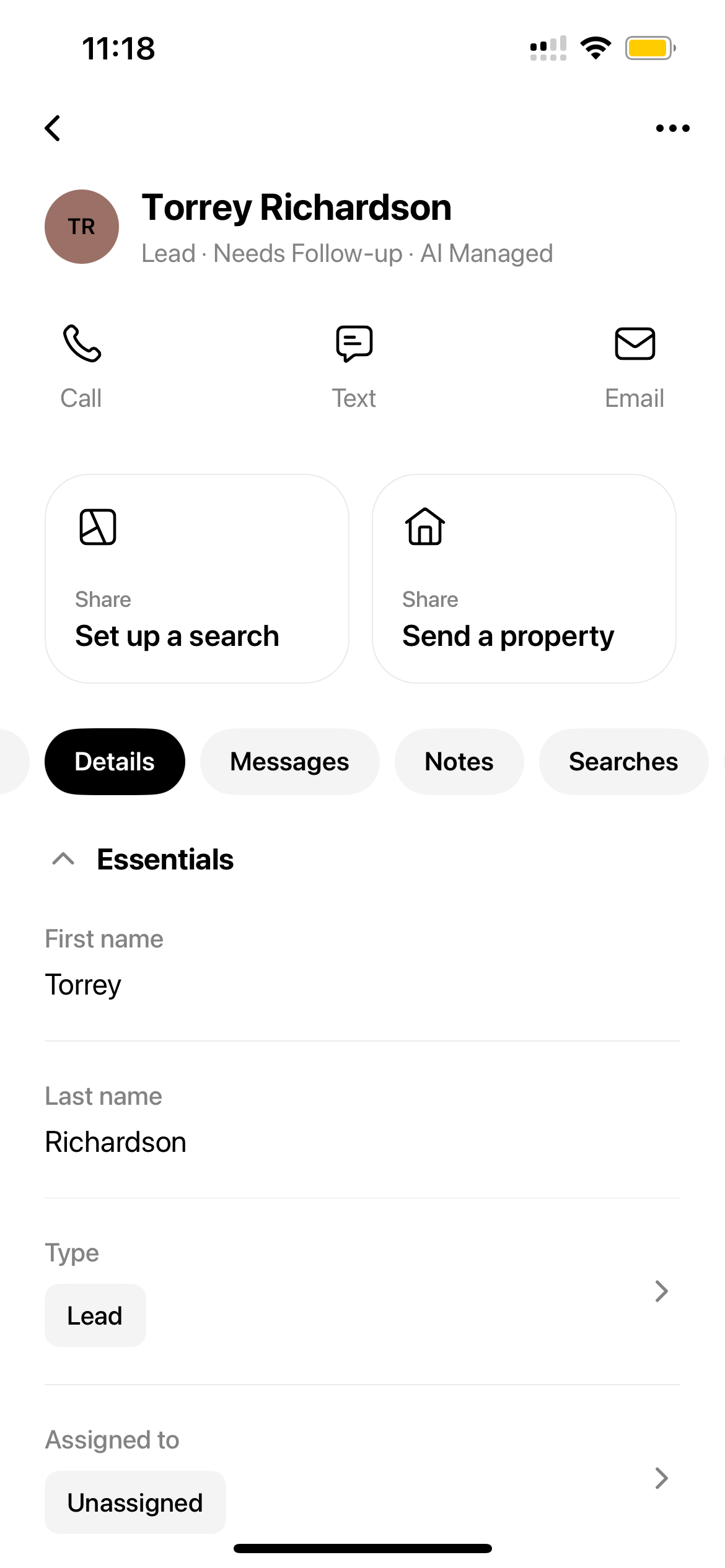Collapse the Essentials section
The height and width of the screenshot is (1568, 725).
[64, 859]
